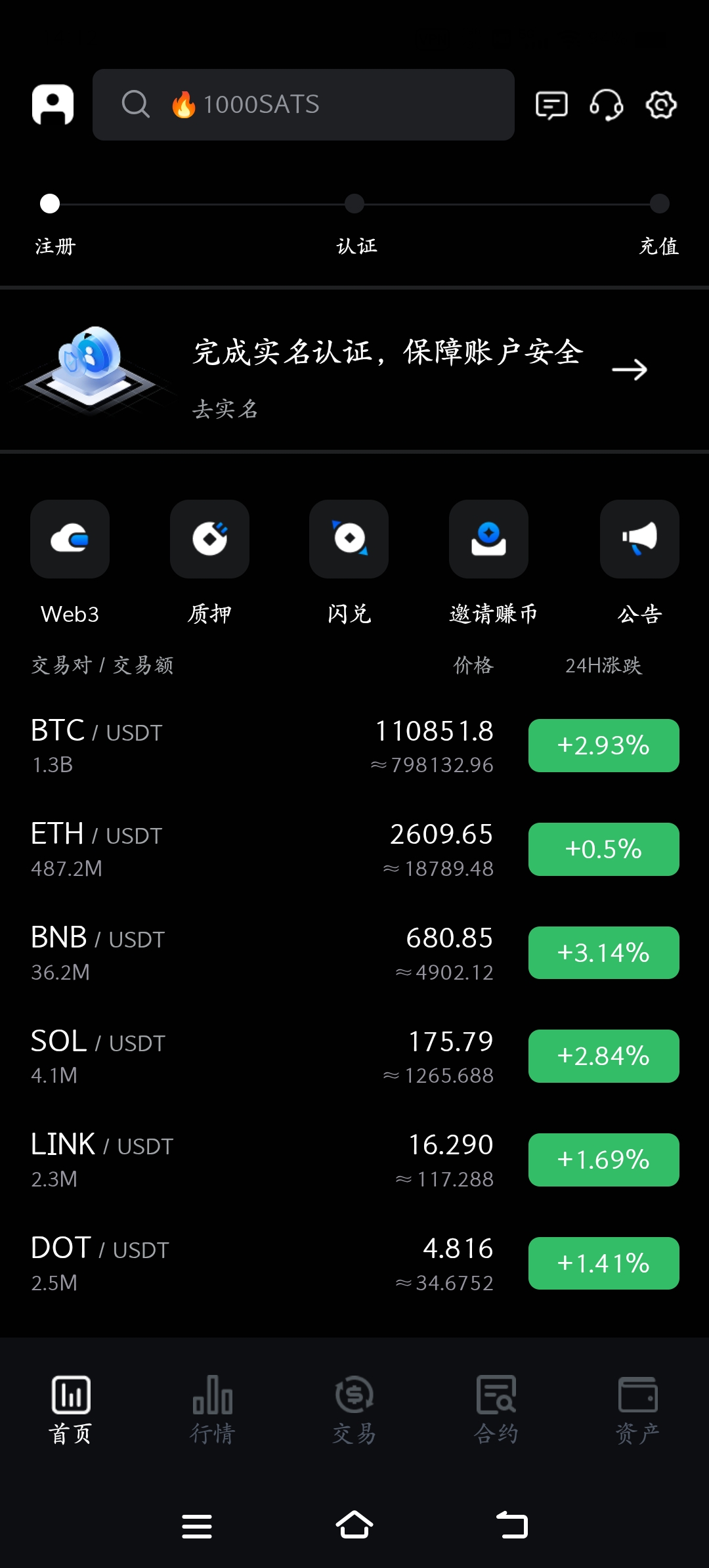Open the 公告 announcements megaphone icon
This screenshot has height=1568, width=709.
pyautogui.click(x=639, y=538)
